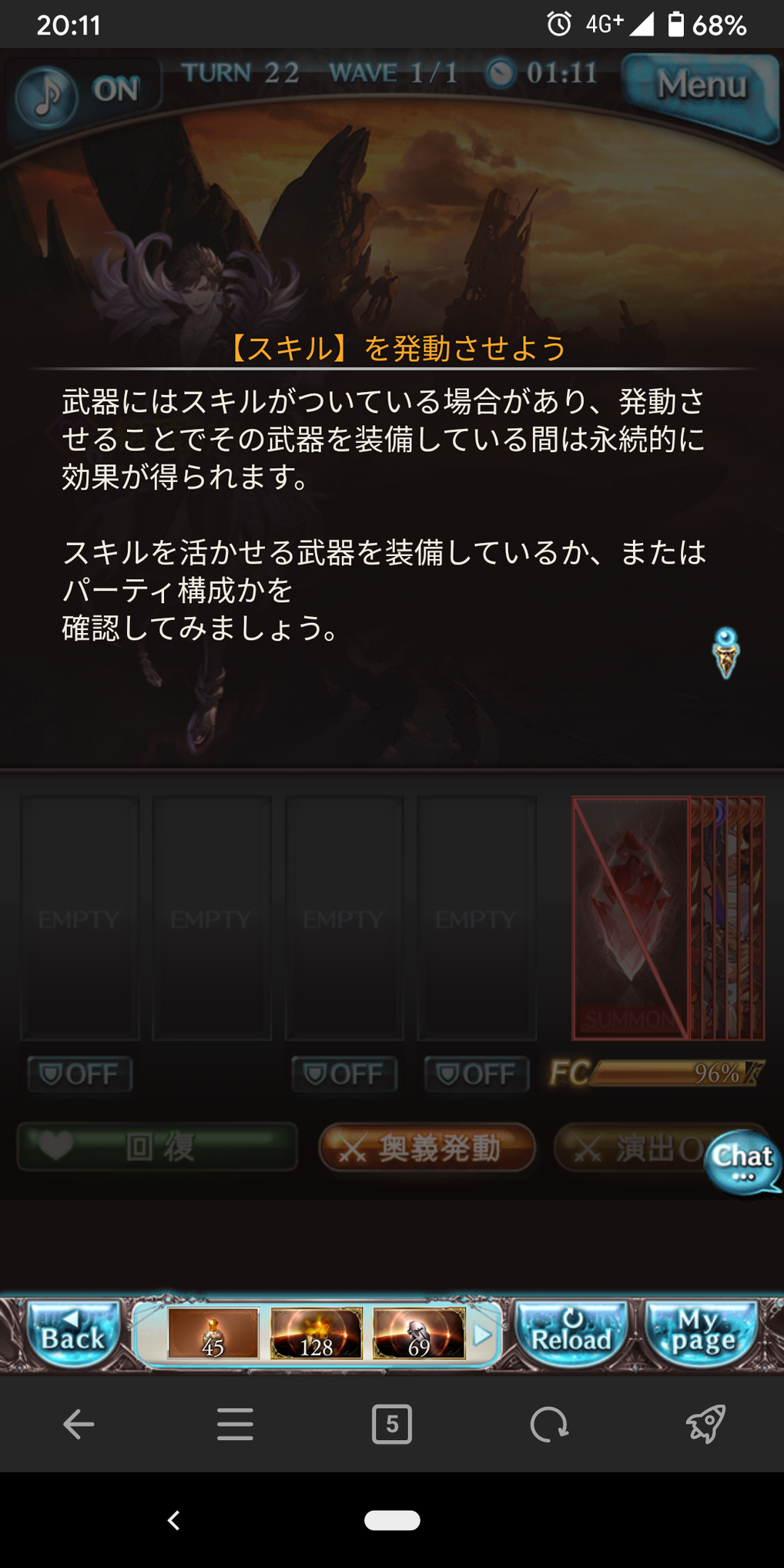Tap the browser refresh icon
This screenshot has width=784, height=1568.
549,1424
